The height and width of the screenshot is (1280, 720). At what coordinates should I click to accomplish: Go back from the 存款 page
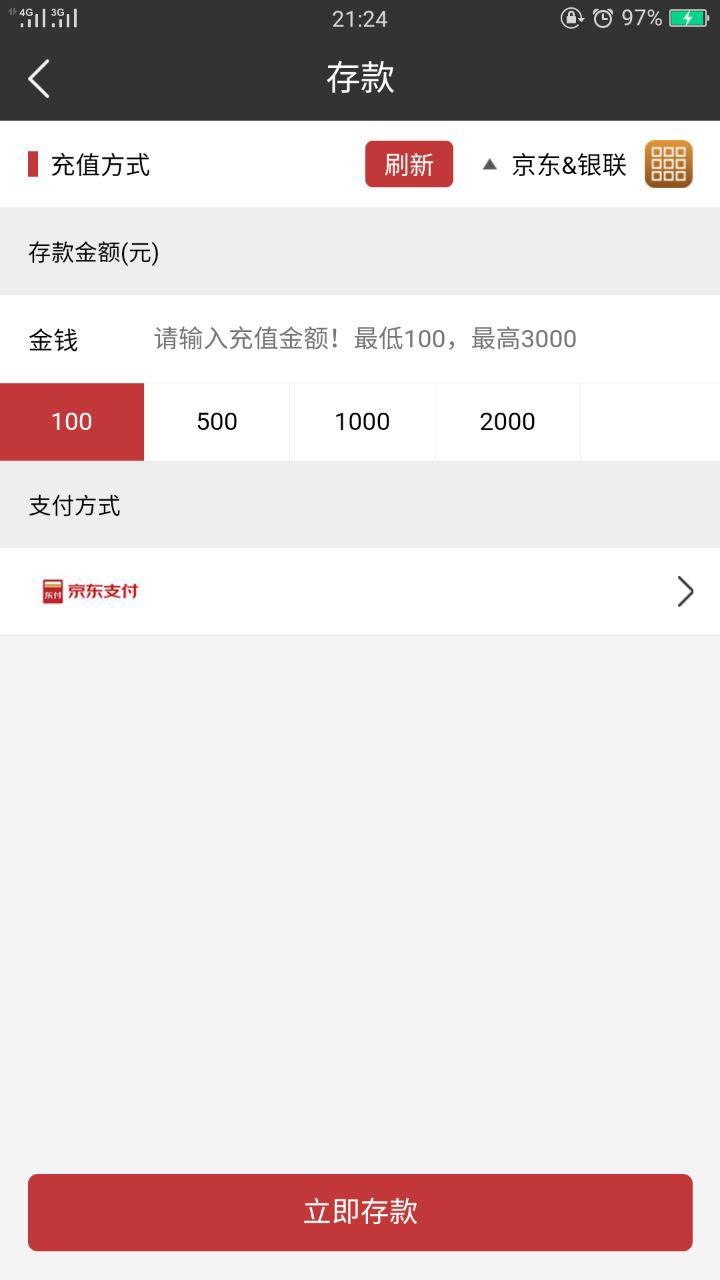point(39,78)
